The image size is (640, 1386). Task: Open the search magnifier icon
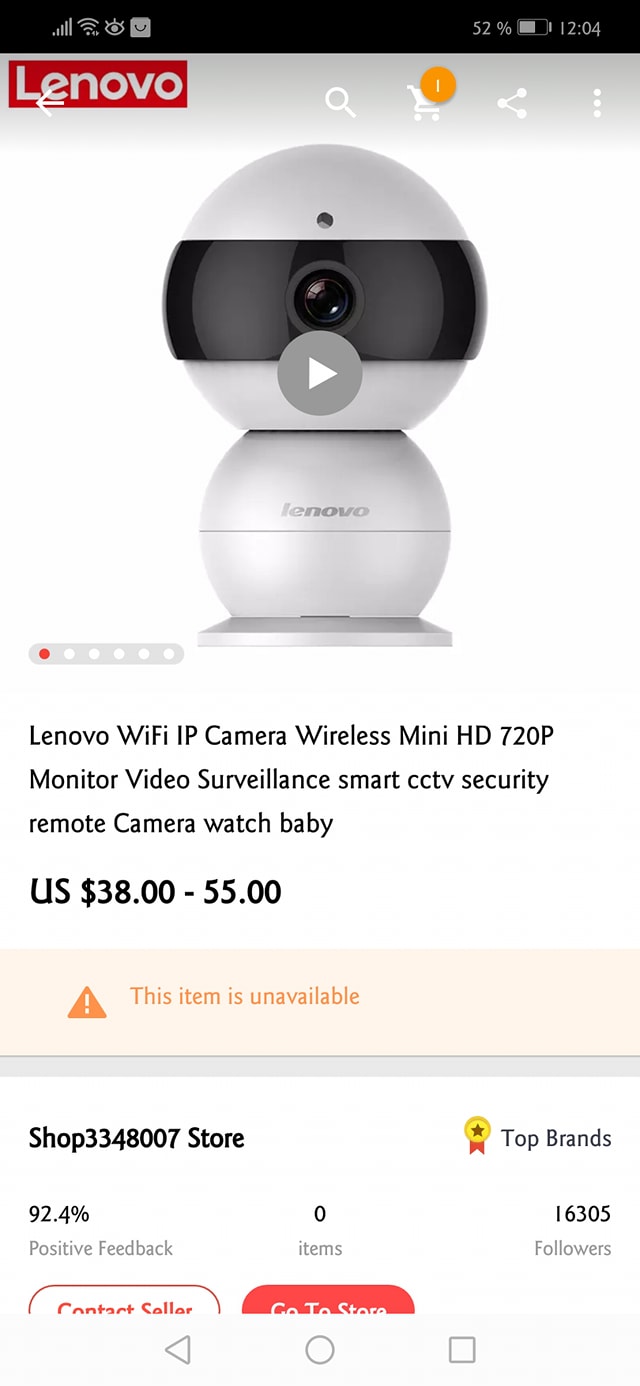click(x=340, y=102)
